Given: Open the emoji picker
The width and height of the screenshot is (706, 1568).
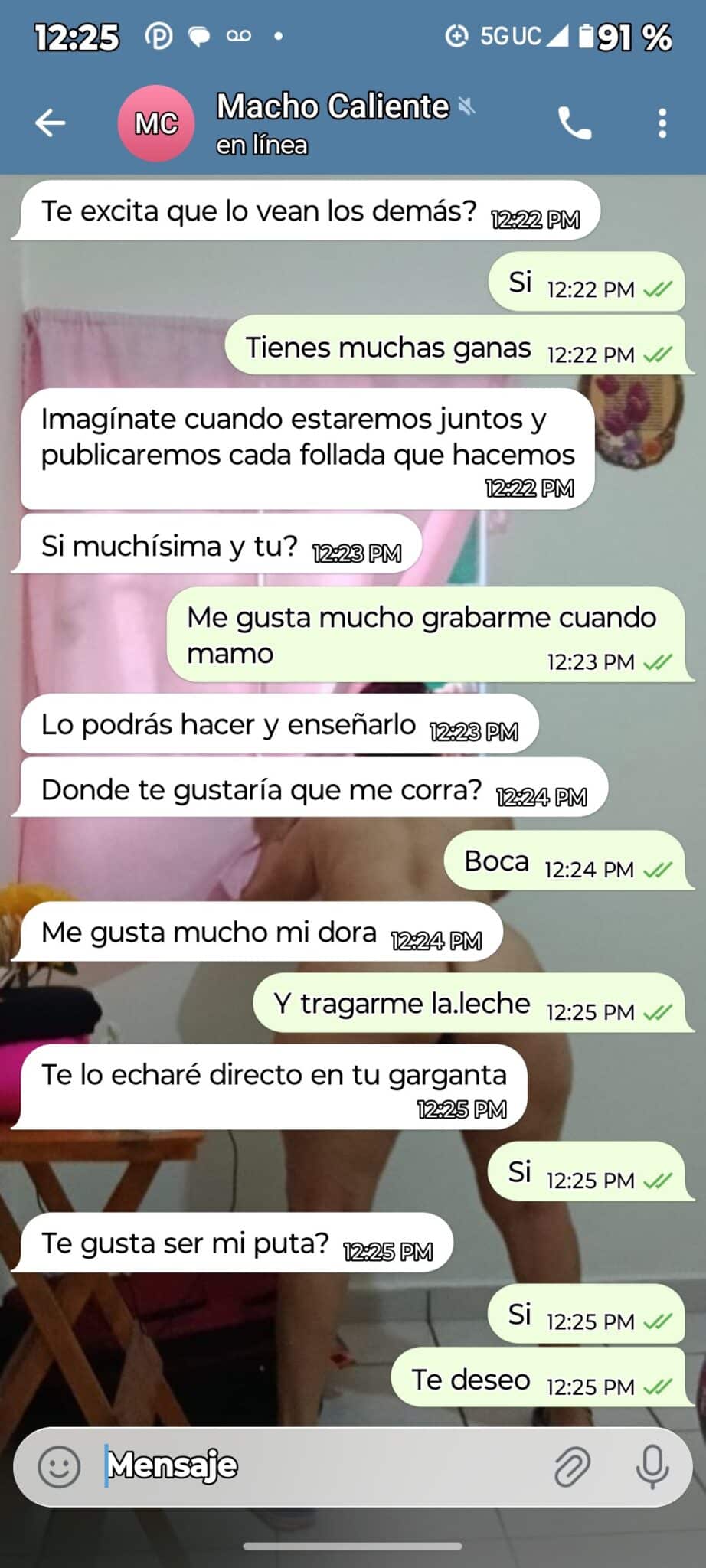Looking at the screenshot, I should tap(59, 1466).
